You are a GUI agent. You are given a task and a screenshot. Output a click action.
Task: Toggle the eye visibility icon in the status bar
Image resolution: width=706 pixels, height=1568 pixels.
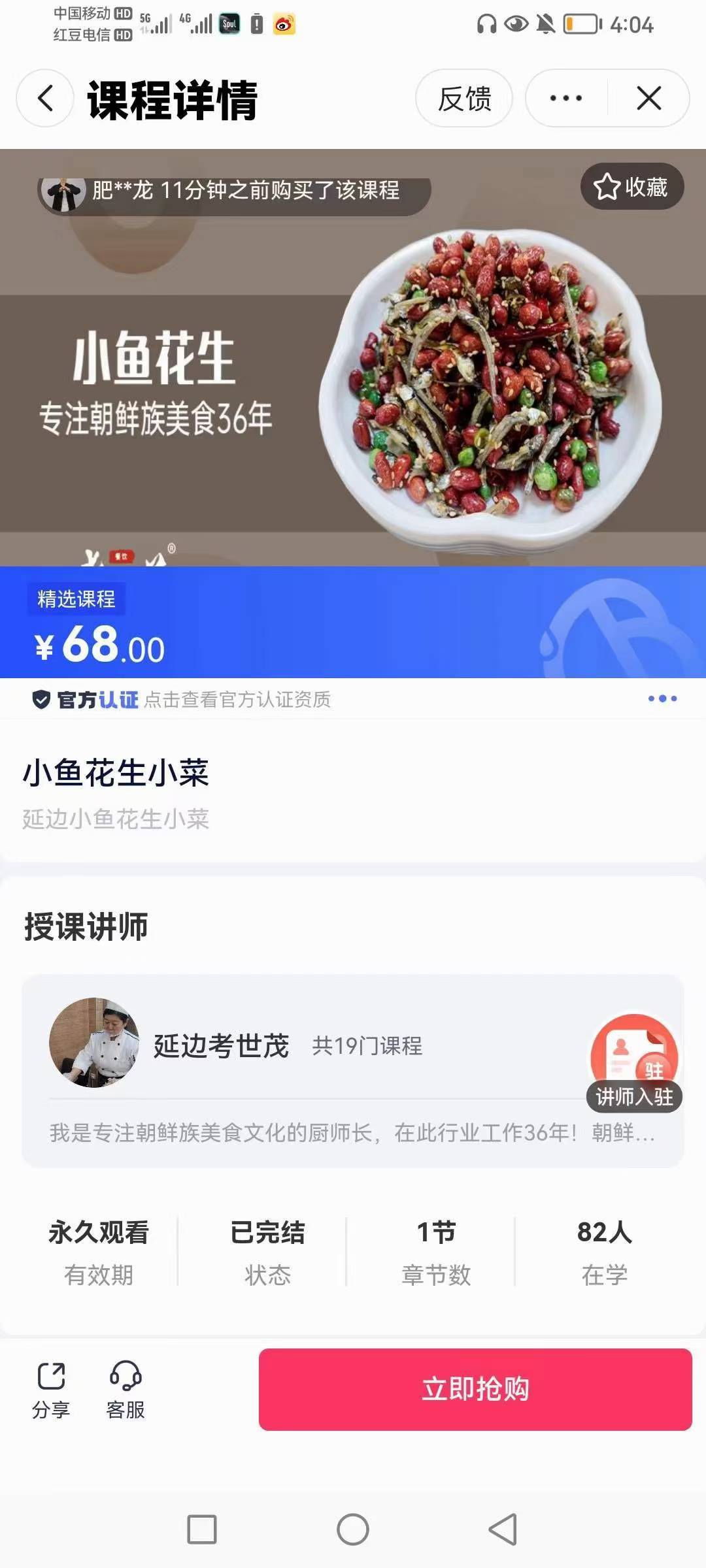point(515,24)
